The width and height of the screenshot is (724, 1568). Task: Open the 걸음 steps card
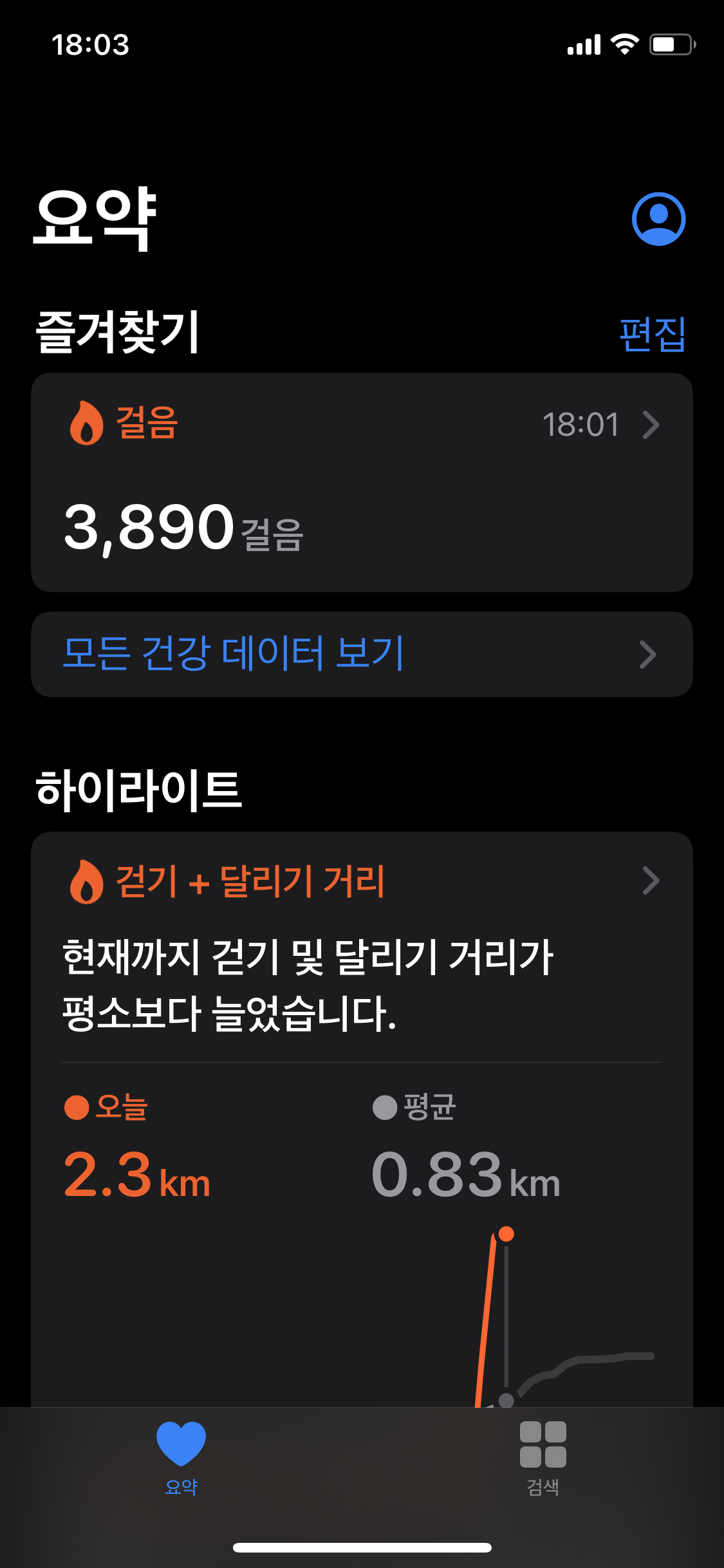[x=362, y=481]
